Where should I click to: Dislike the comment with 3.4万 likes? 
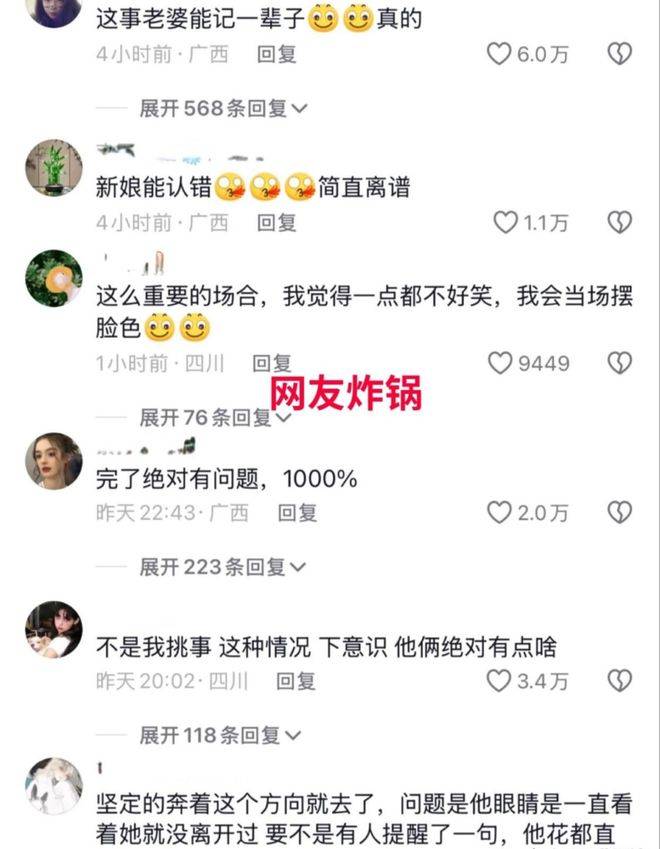[620, 682]
